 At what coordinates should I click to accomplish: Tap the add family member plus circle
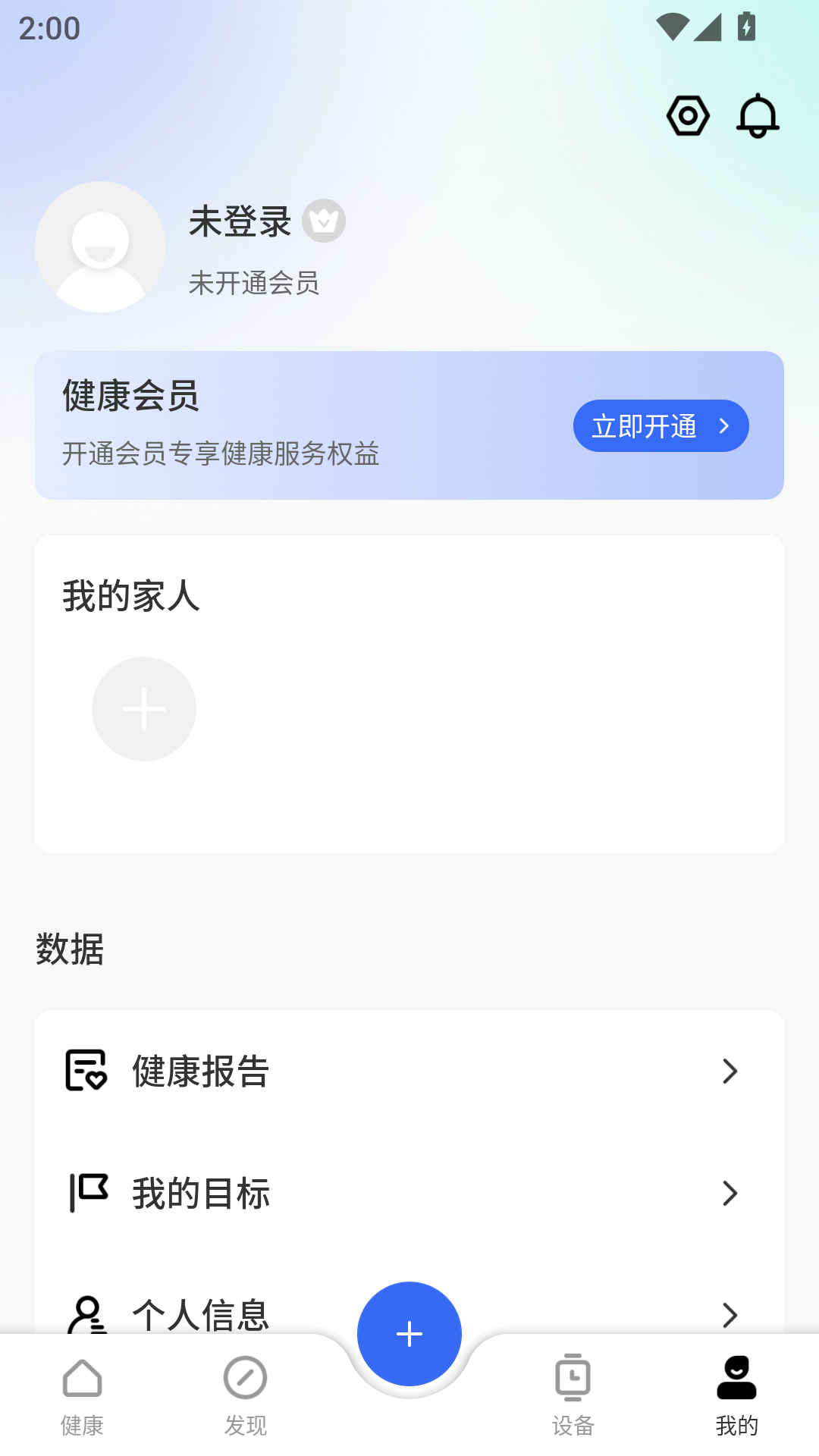coord(143,708)
